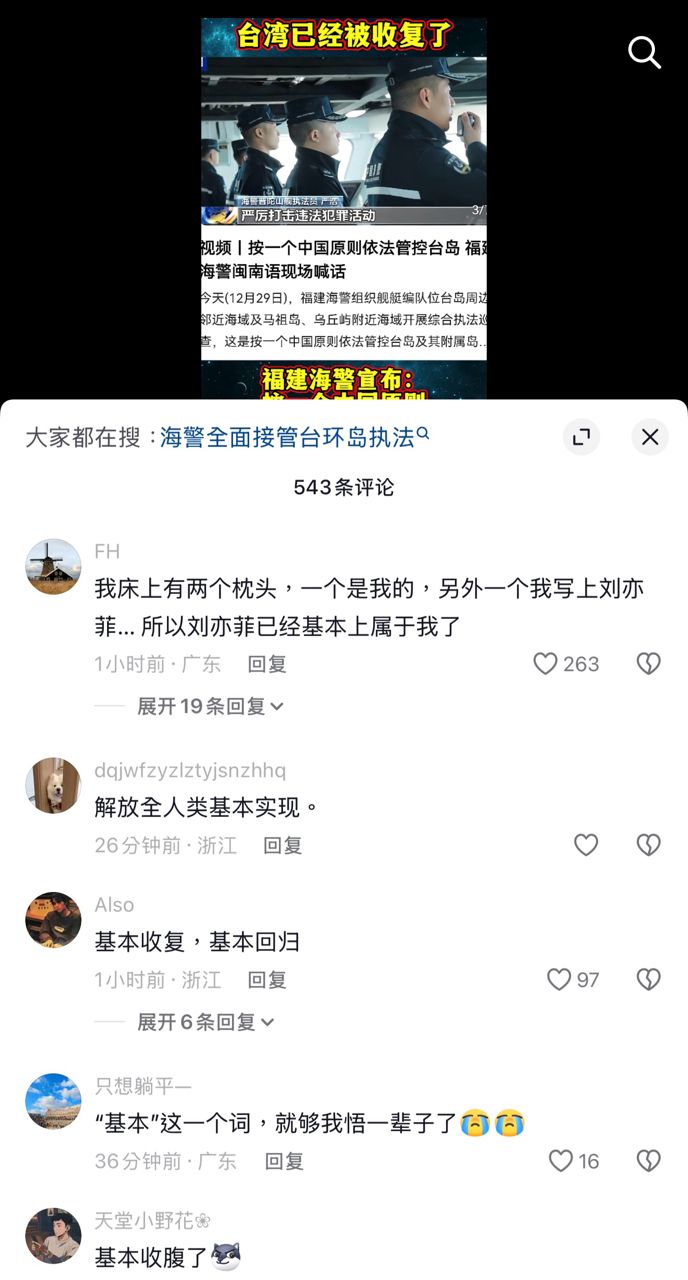
Task: Reply to 只想躺平一's comment
Action: tap(283, 1161)
